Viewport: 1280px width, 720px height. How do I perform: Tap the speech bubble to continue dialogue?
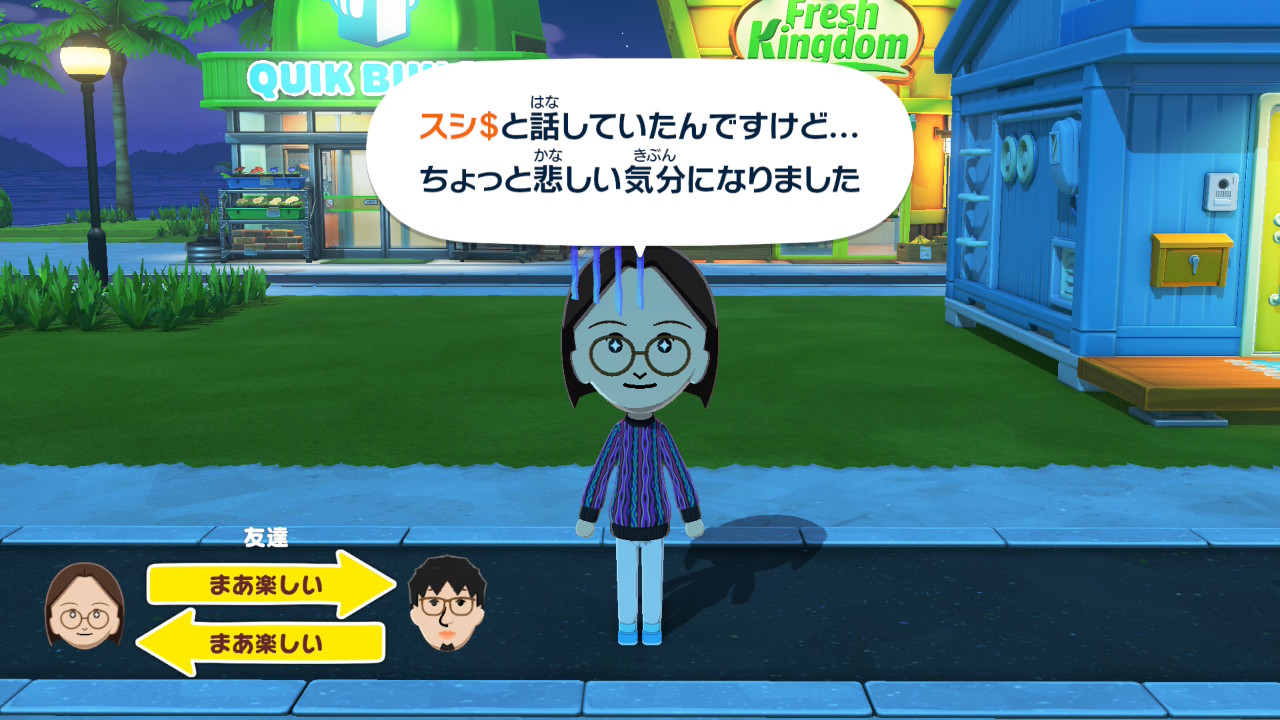pyautogui.click(x=640, y=155)
